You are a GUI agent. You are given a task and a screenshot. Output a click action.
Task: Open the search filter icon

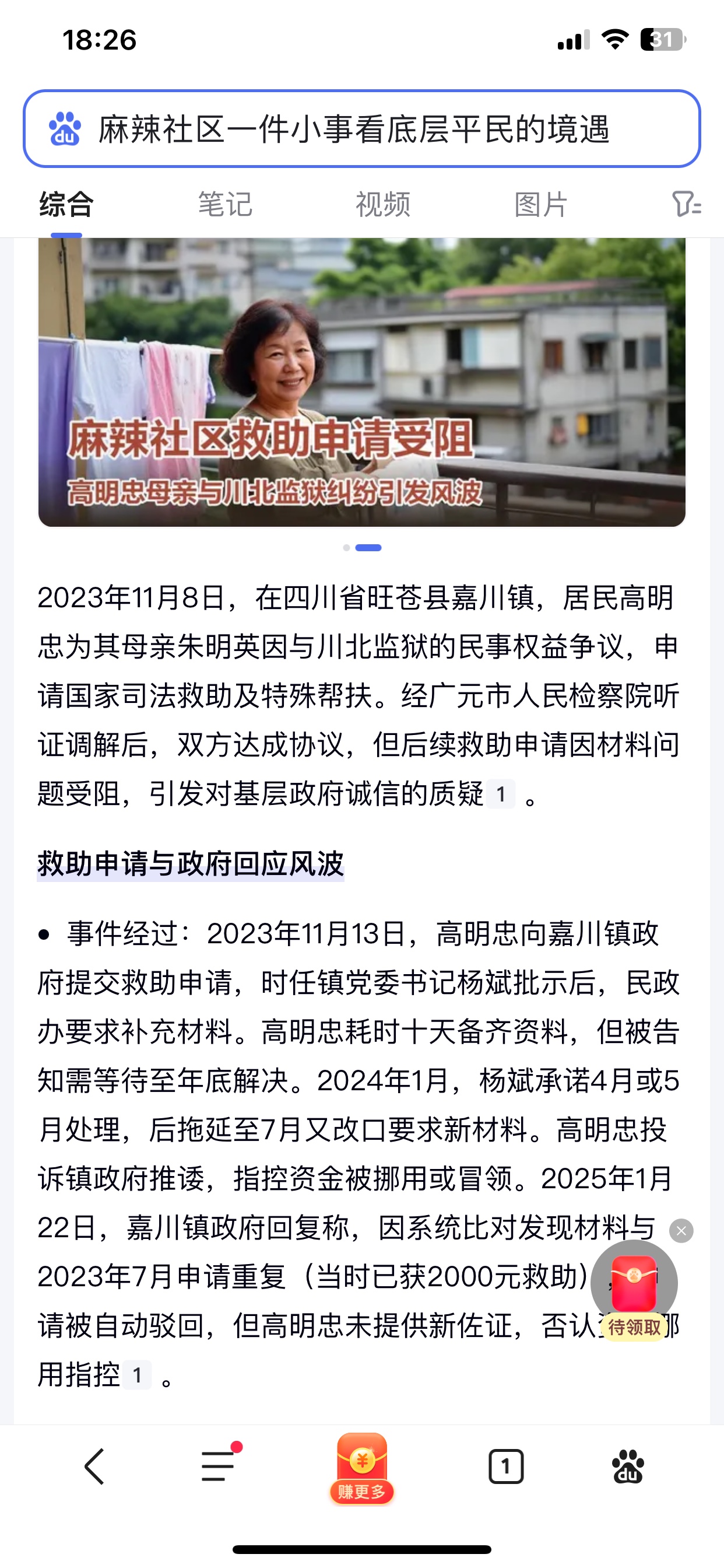pyautogui.click(x=686, y=204)
